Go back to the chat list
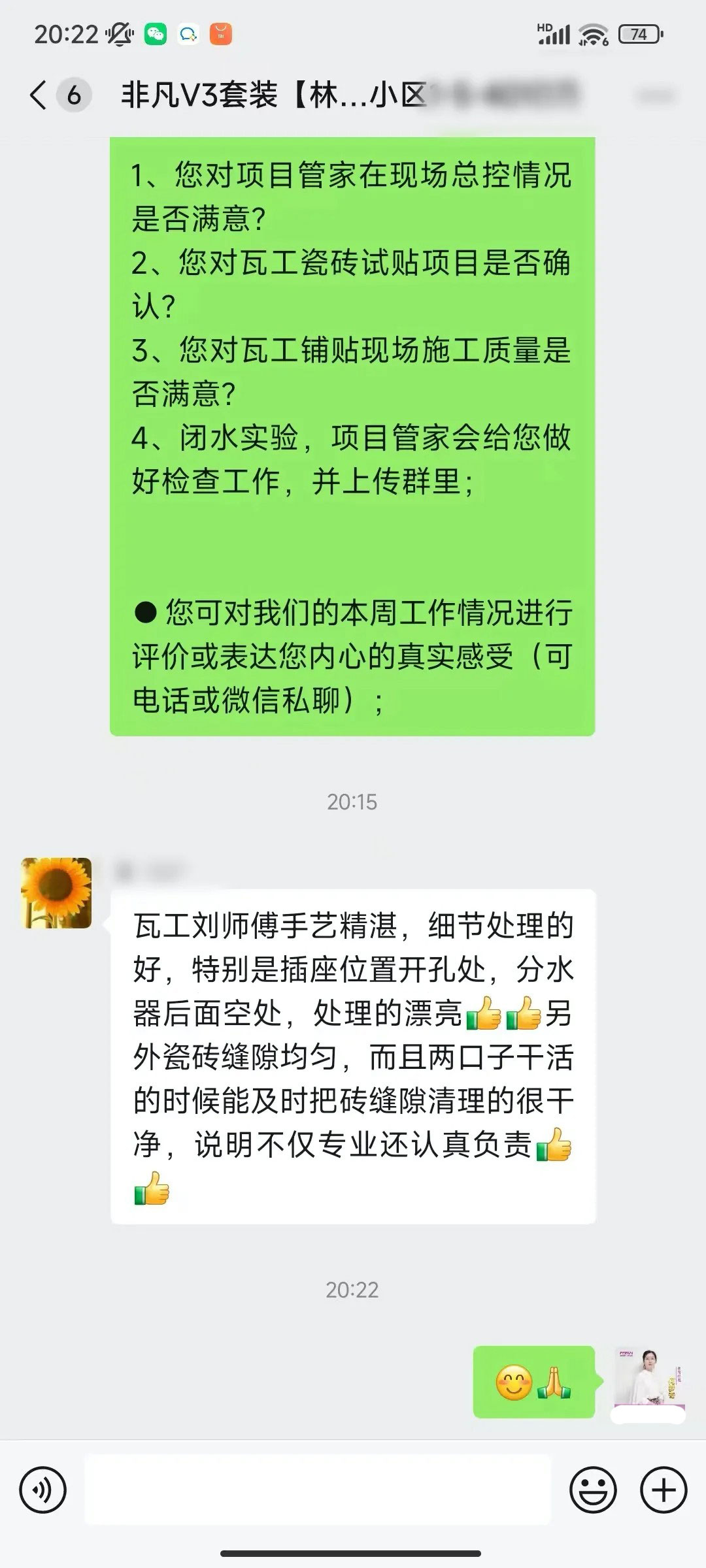The width and height of the screenshot is (706, 1568). pos(39,95)
